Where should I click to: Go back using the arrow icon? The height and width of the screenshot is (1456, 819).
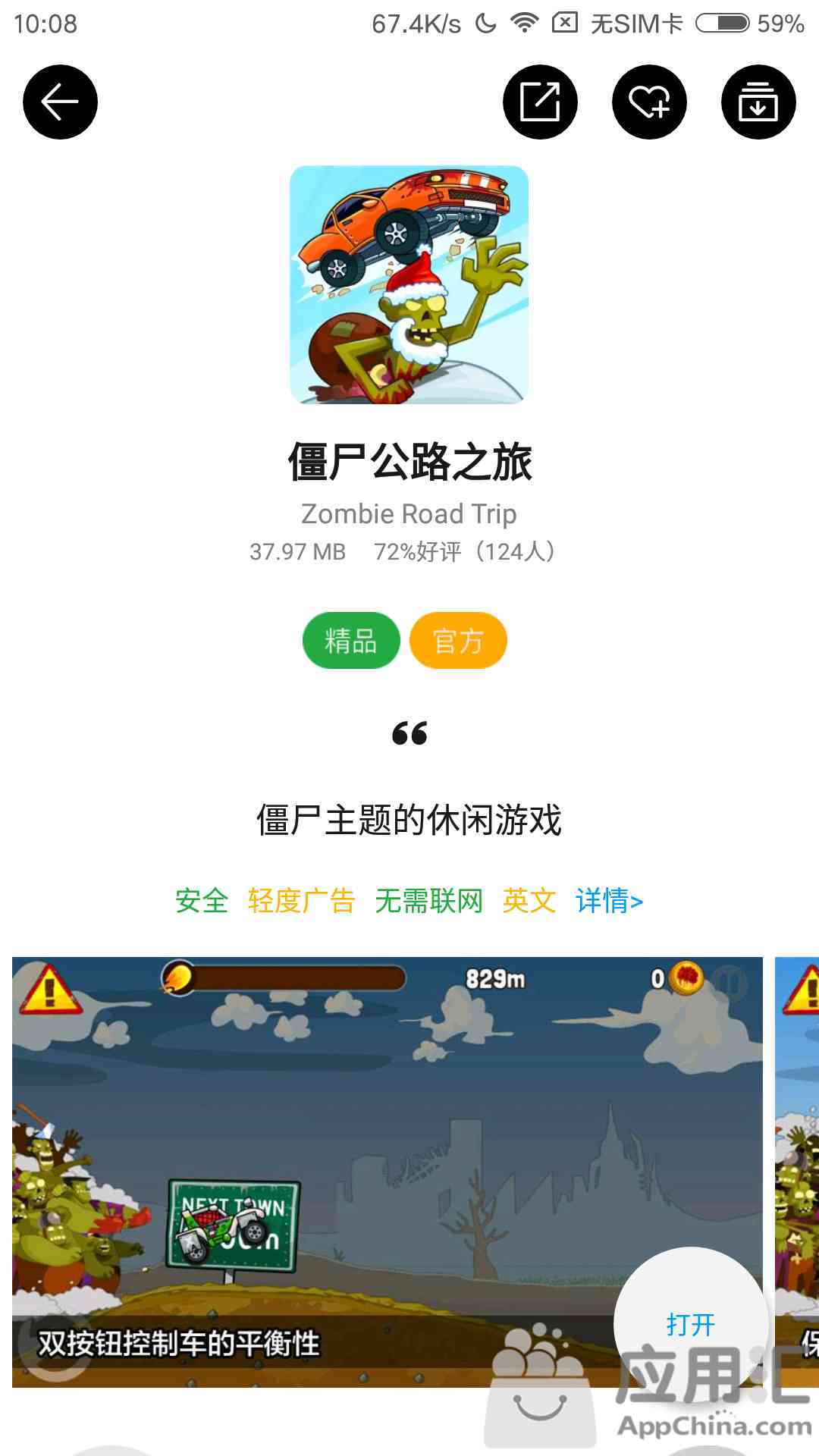pyautogui.click(x=60, y=102)
